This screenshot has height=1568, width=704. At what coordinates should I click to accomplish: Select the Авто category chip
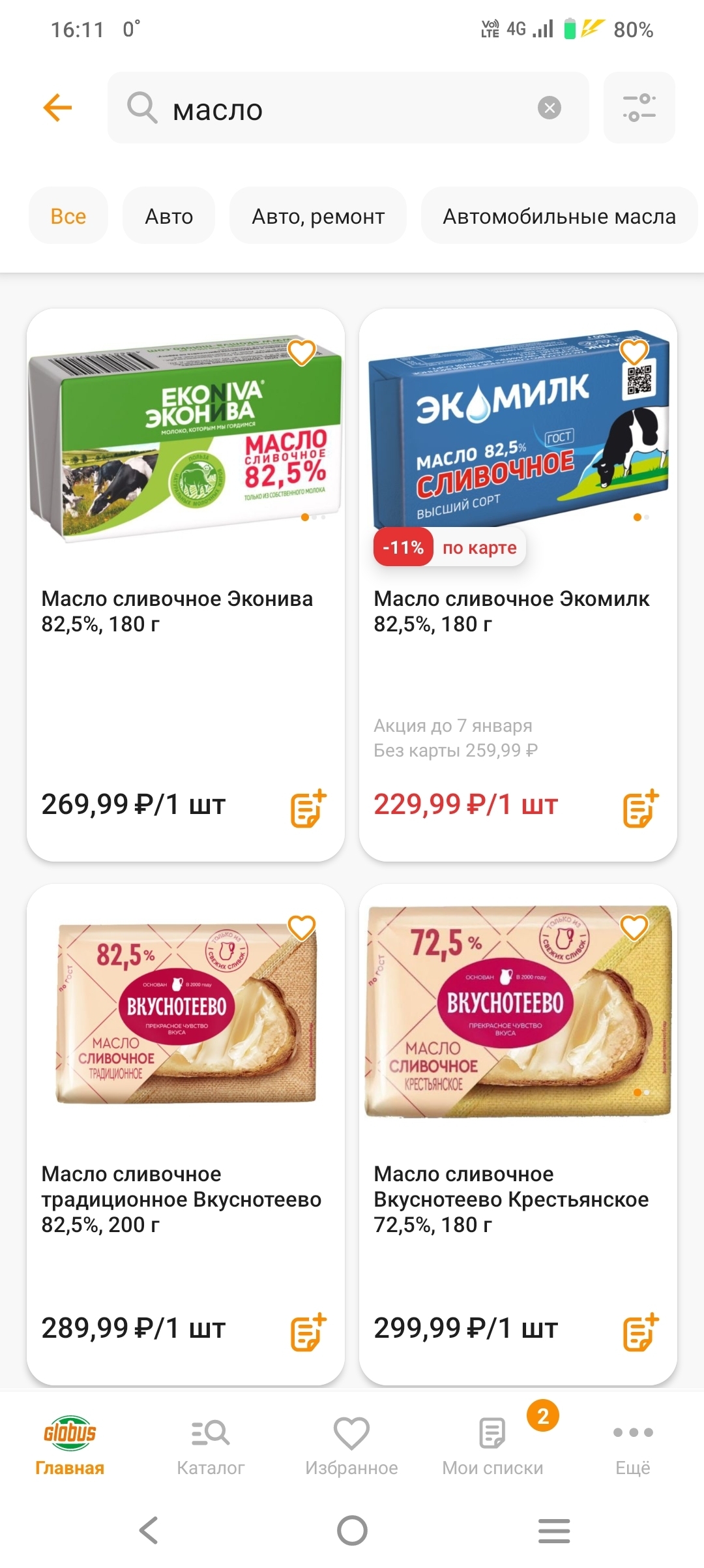169,216
